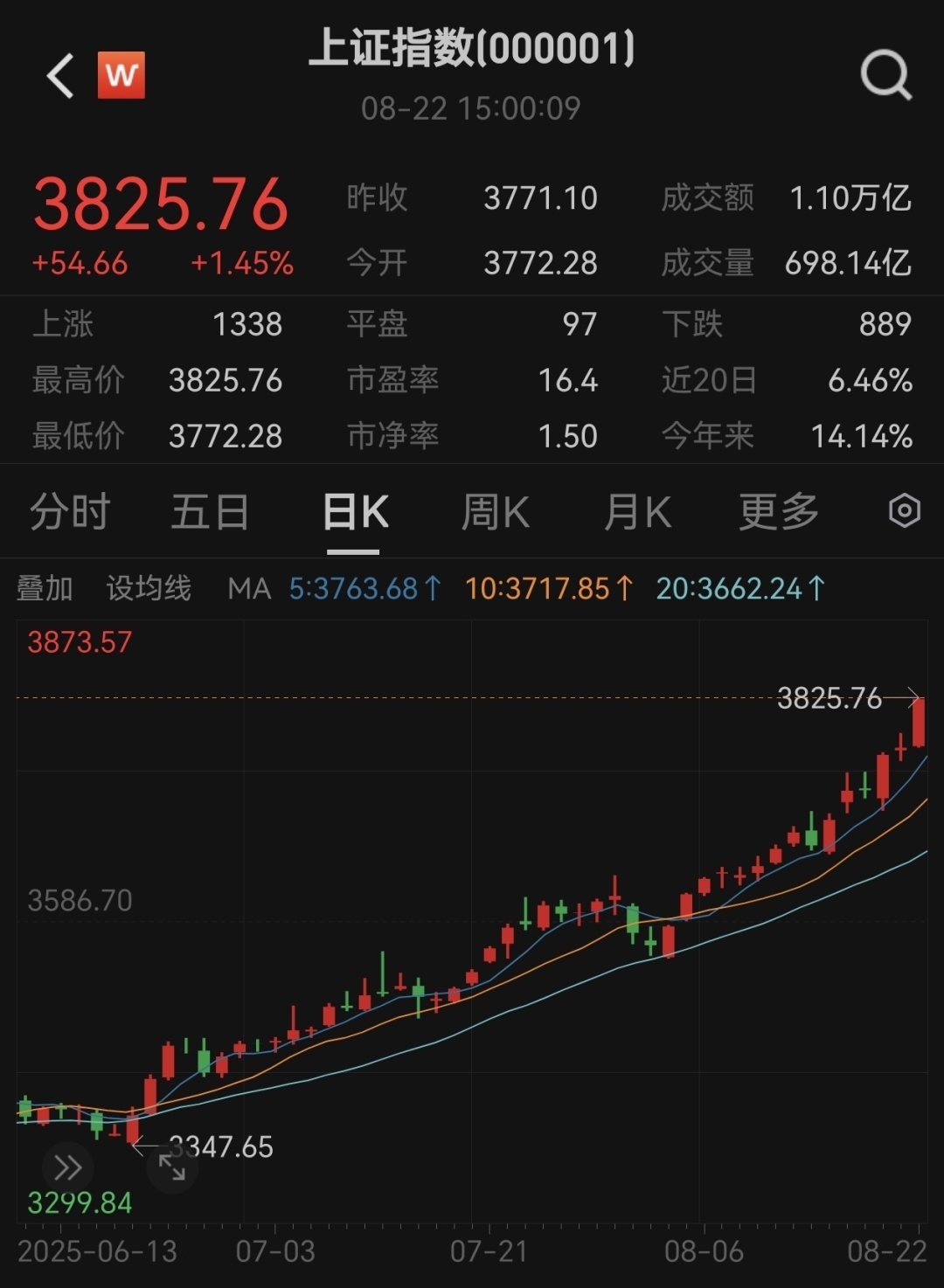
Task: Open the 更多 chart periods
Action: click(778, 512)
